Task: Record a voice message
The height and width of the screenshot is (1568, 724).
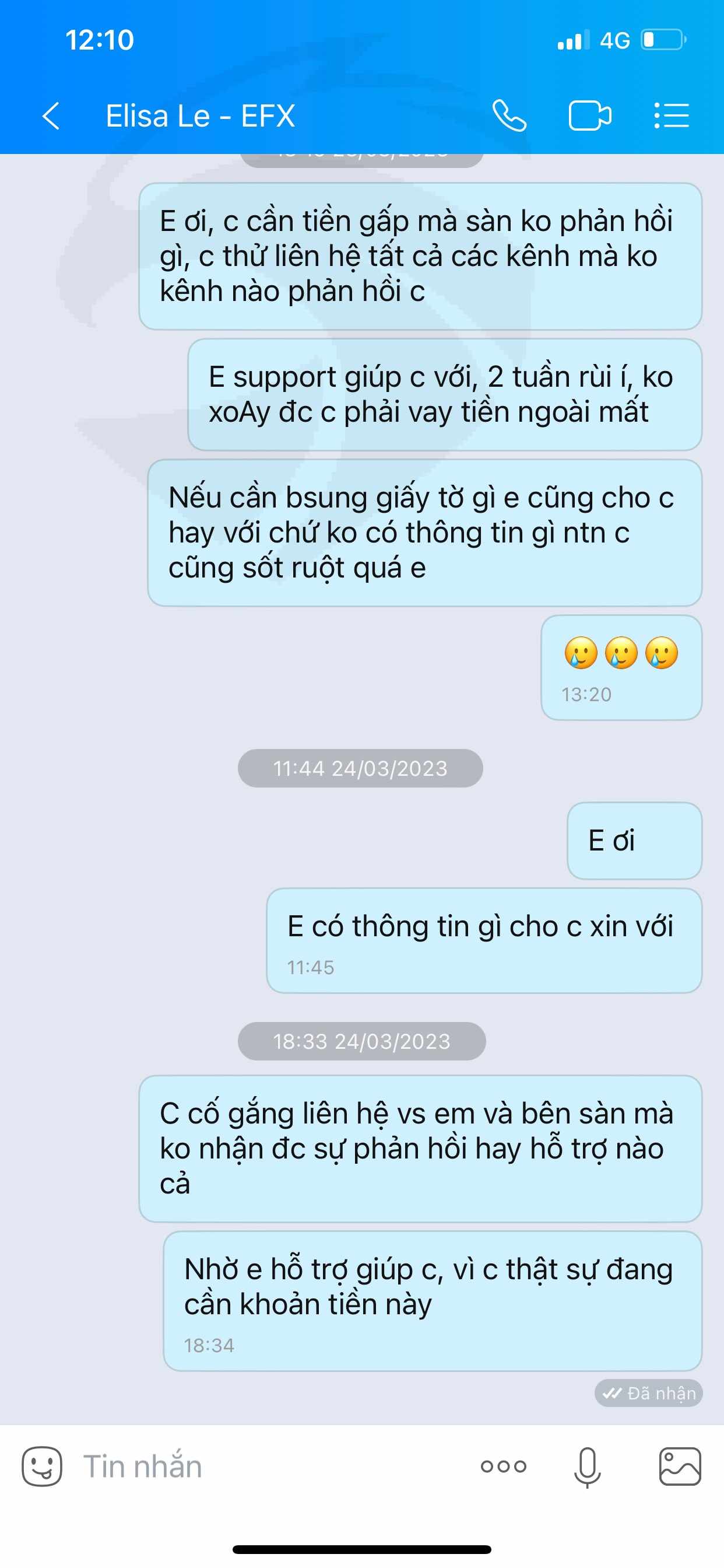Action: (x=587, y=1467)
